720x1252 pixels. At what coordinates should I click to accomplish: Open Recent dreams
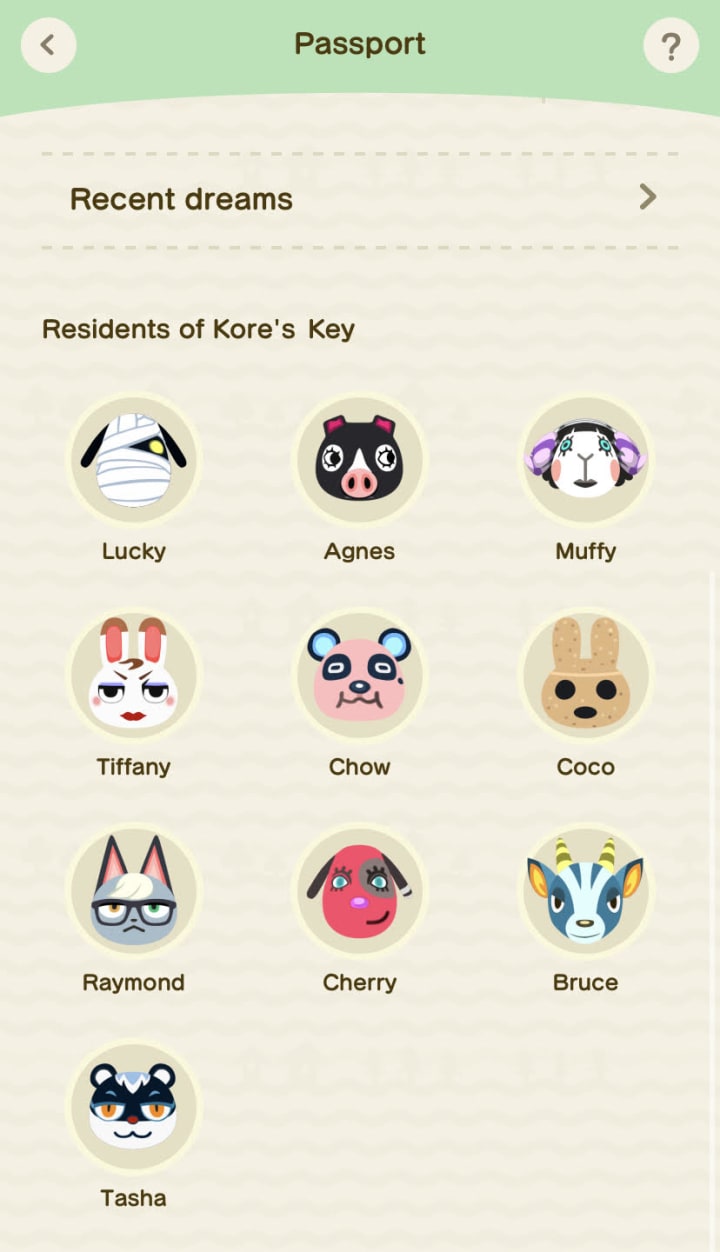tap(360, 199)
